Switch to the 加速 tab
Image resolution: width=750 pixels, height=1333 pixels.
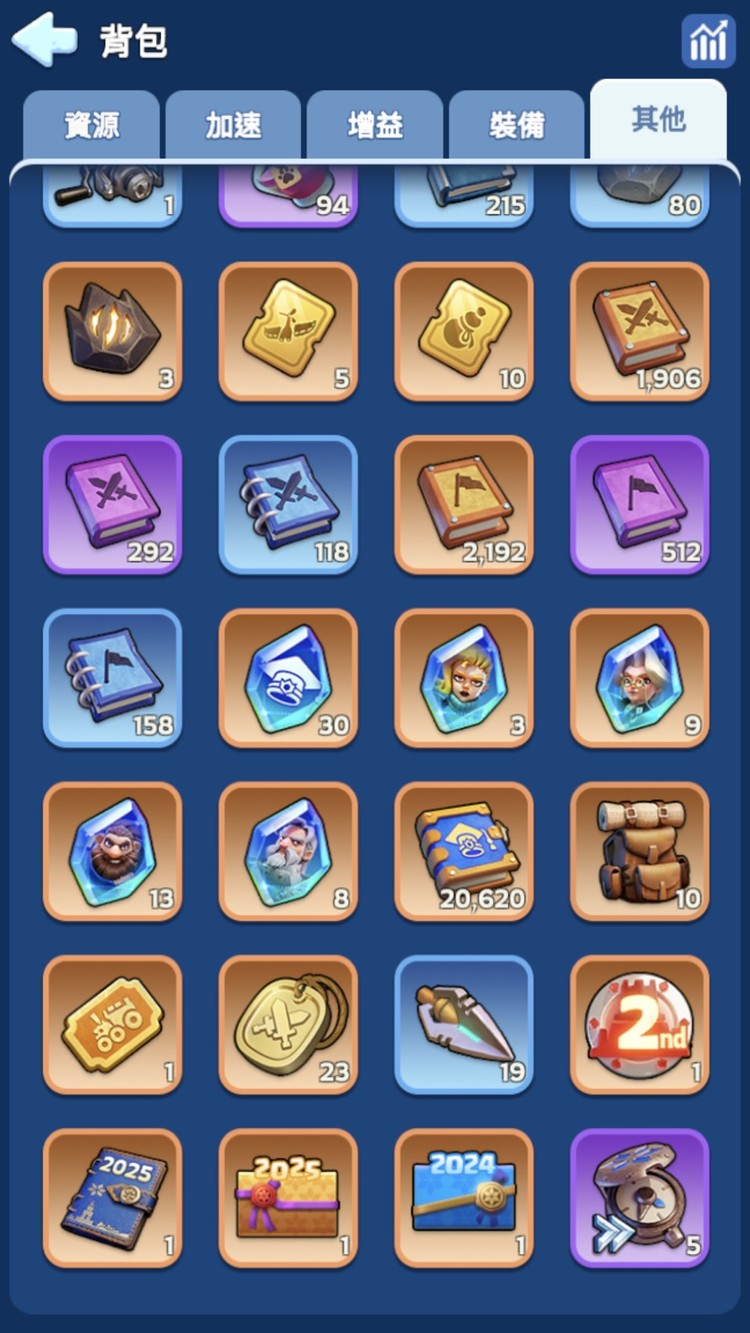tap(233, 125)
